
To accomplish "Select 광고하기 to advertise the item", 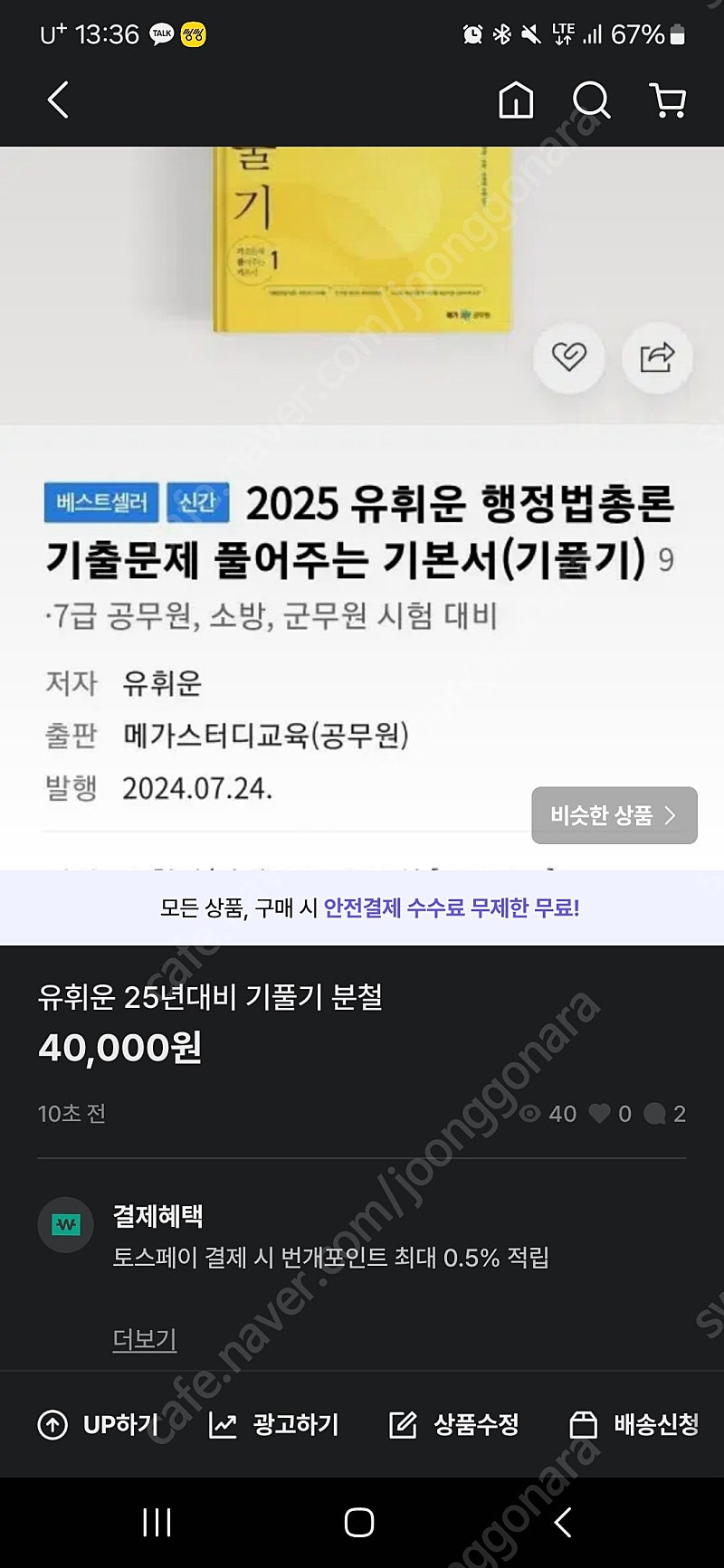I will point(273,1425).
